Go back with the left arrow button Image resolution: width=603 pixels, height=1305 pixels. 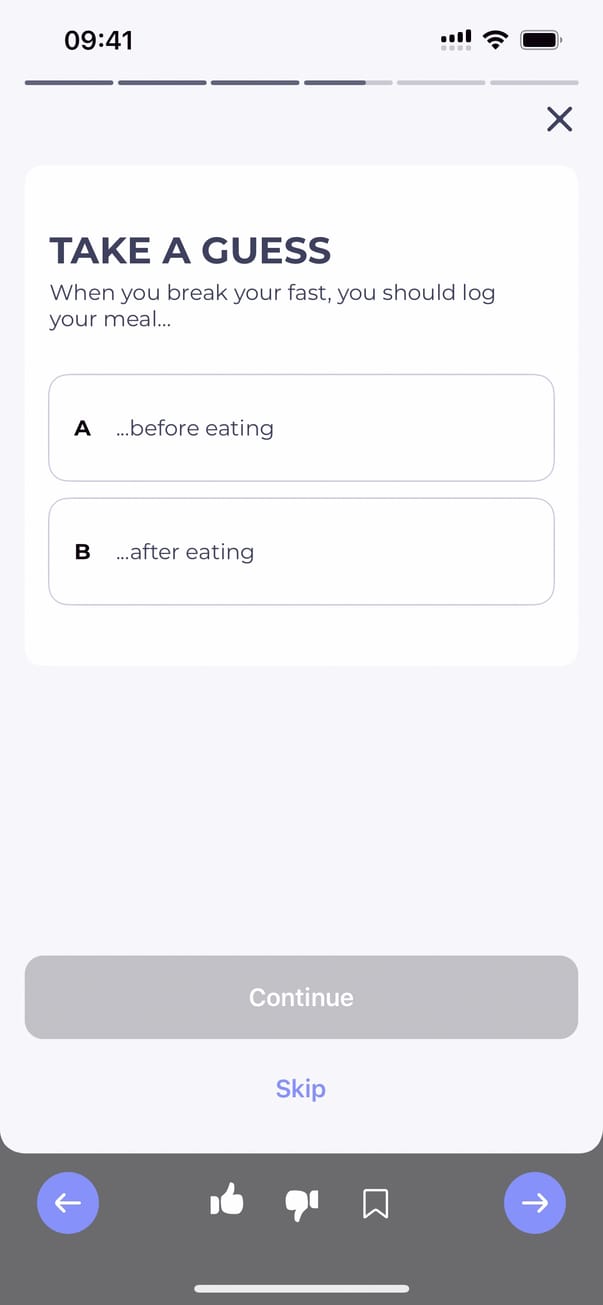coord(68,1203)
